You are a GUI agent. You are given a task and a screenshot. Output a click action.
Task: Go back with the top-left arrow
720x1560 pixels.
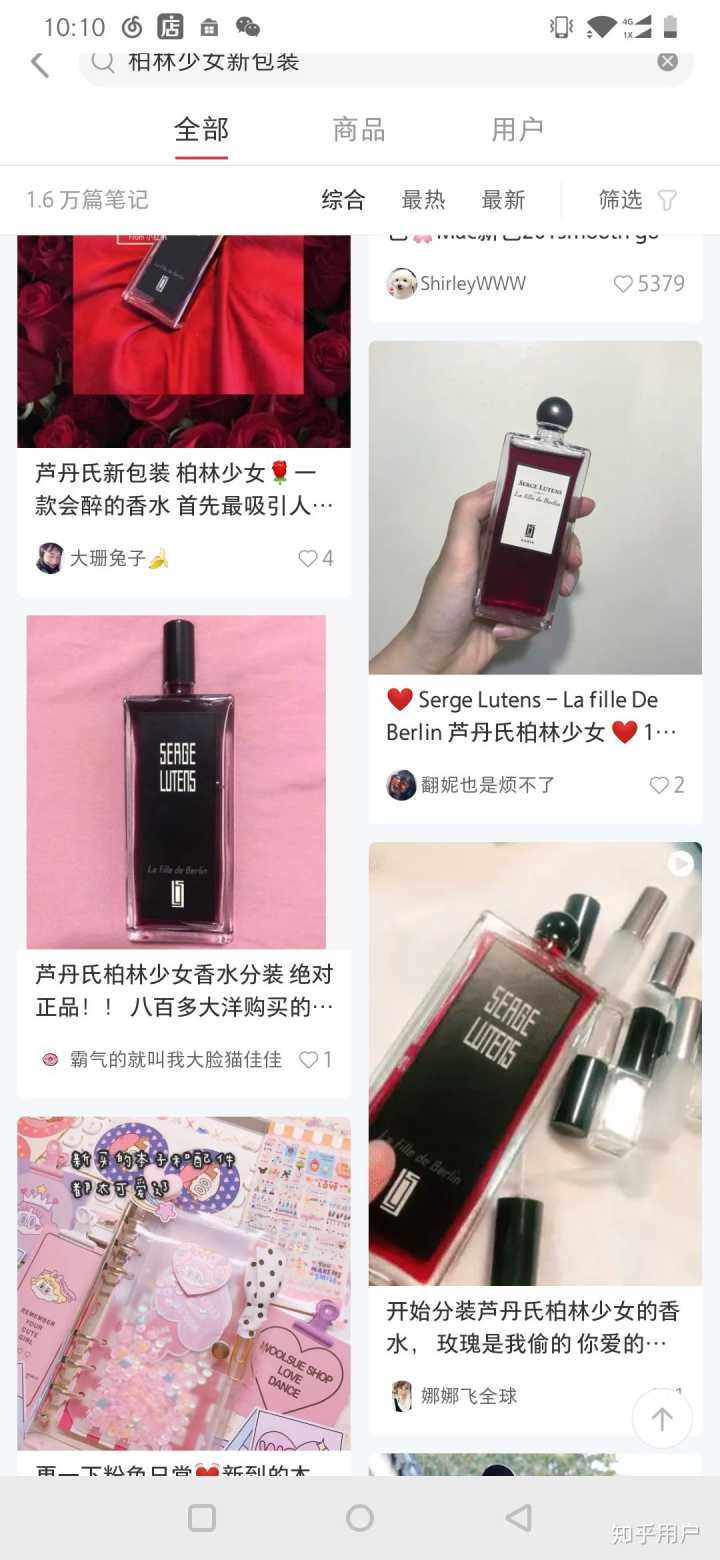pyautogui.click(x=39, y=64)
